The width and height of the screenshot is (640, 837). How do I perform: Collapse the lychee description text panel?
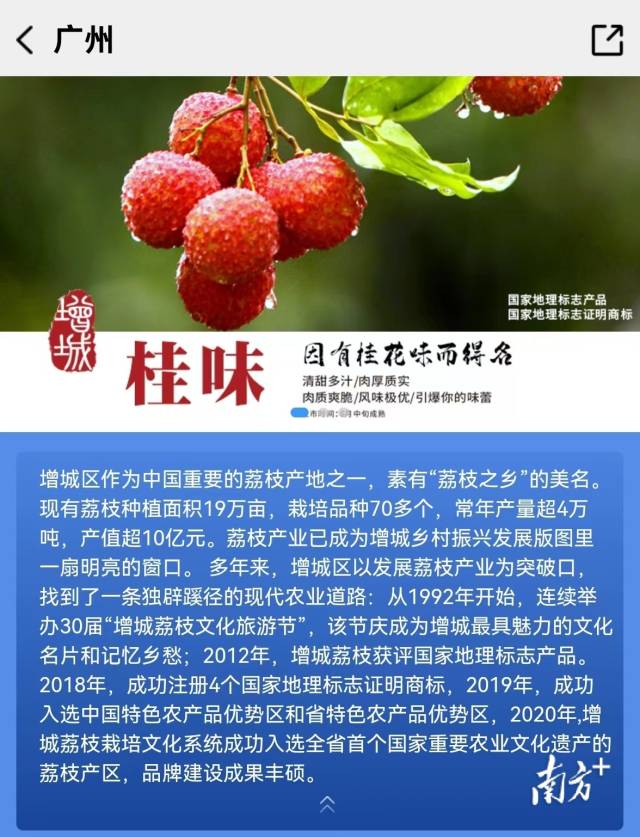327,803
